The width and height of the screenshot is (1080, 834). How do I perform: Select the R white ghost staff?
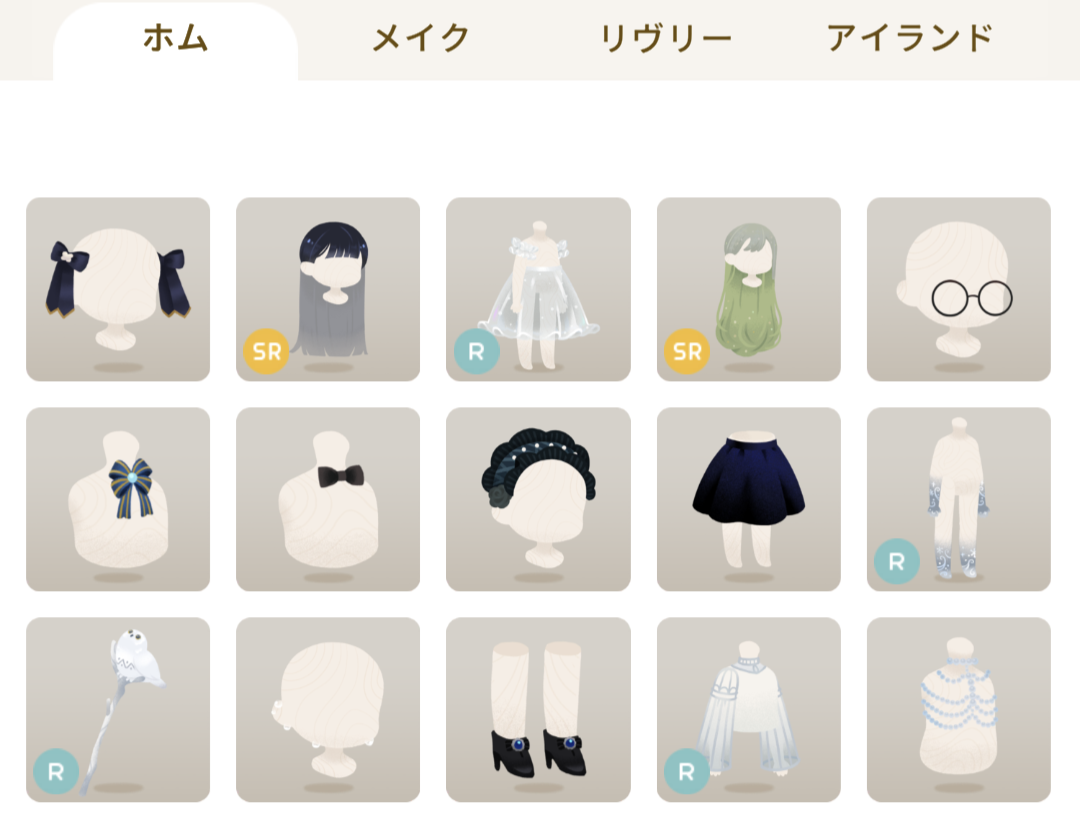[118, 709]
